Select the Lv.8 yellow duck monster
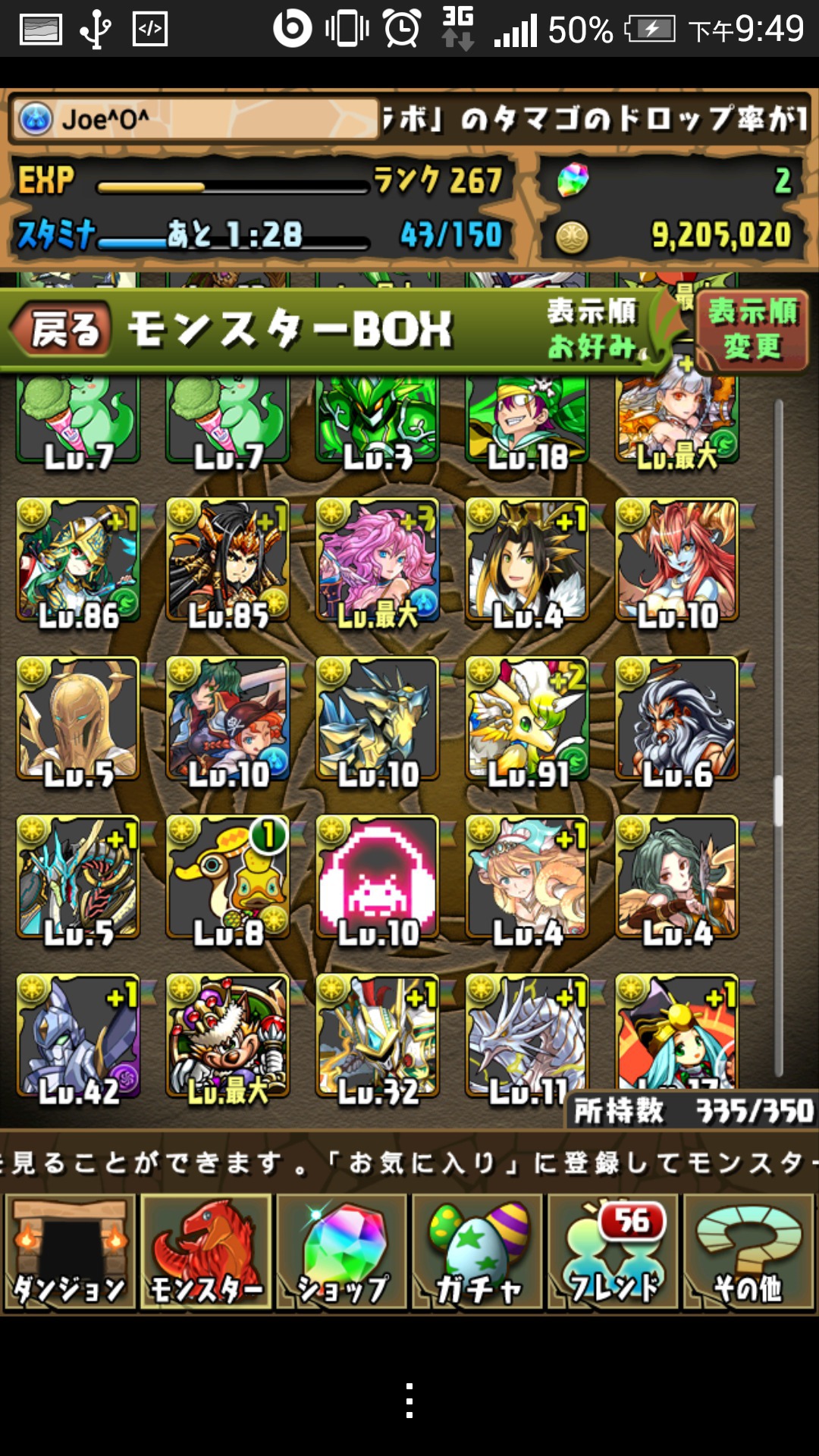Screen dimensions: 819x1456 point(227,877)
